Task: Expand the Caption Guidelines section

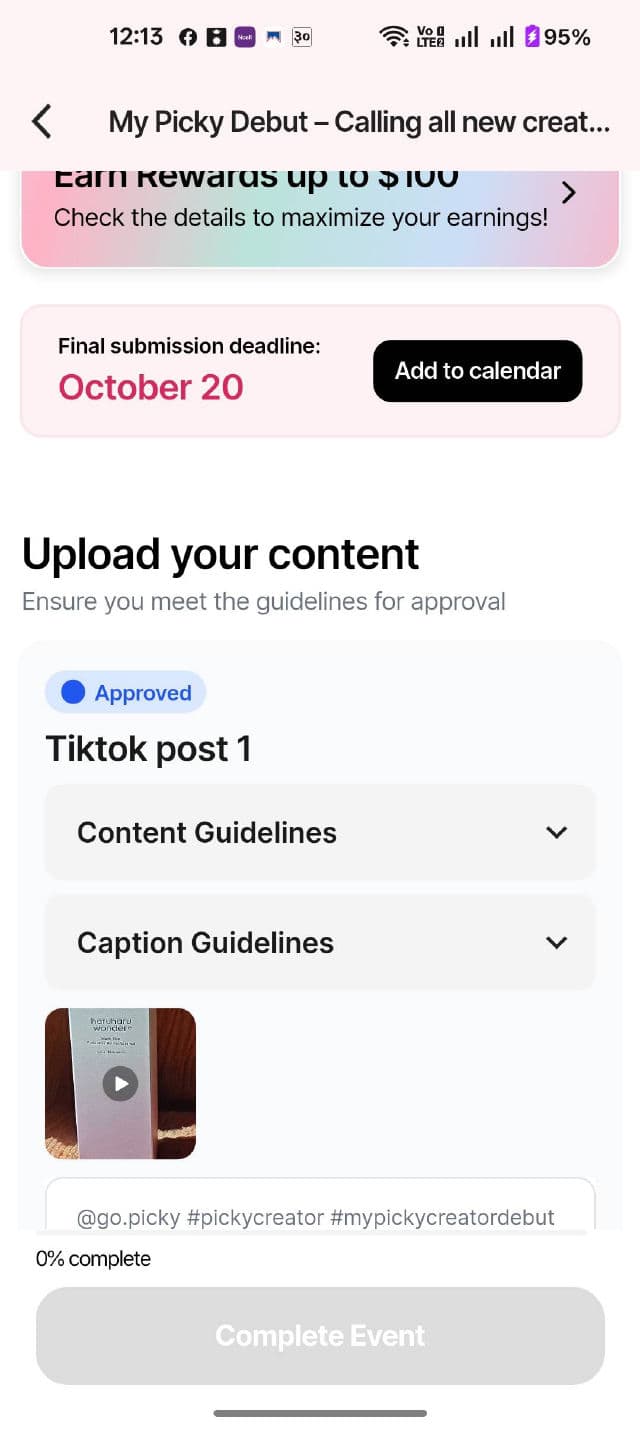Action: 320,942
